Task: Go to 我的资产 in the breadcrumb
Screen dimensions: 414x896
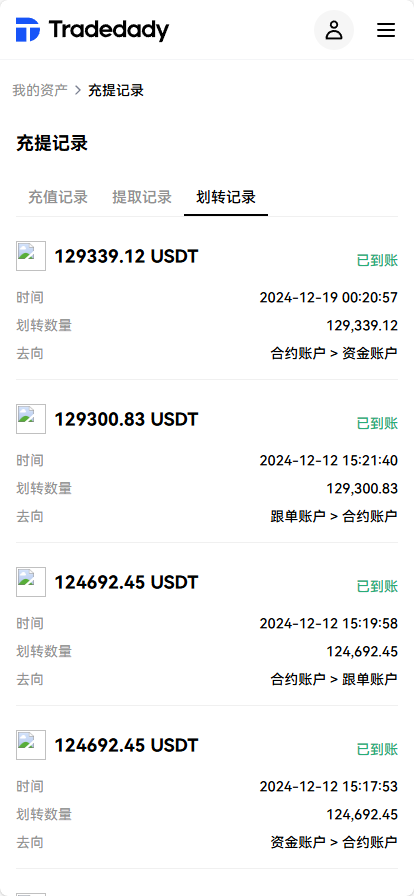Action: (40, 90)
